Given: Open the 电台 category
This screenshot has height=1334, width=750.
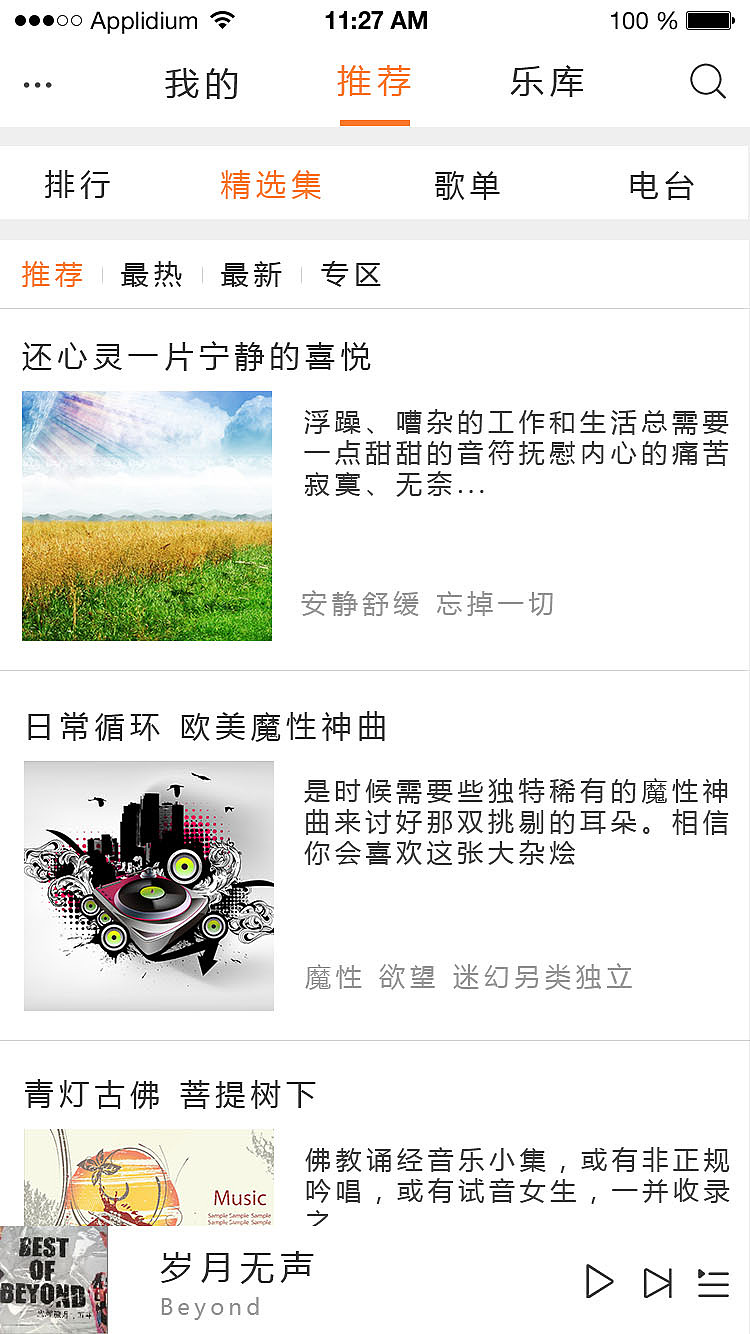Looking at the screenshot, I should coord(660,185).
